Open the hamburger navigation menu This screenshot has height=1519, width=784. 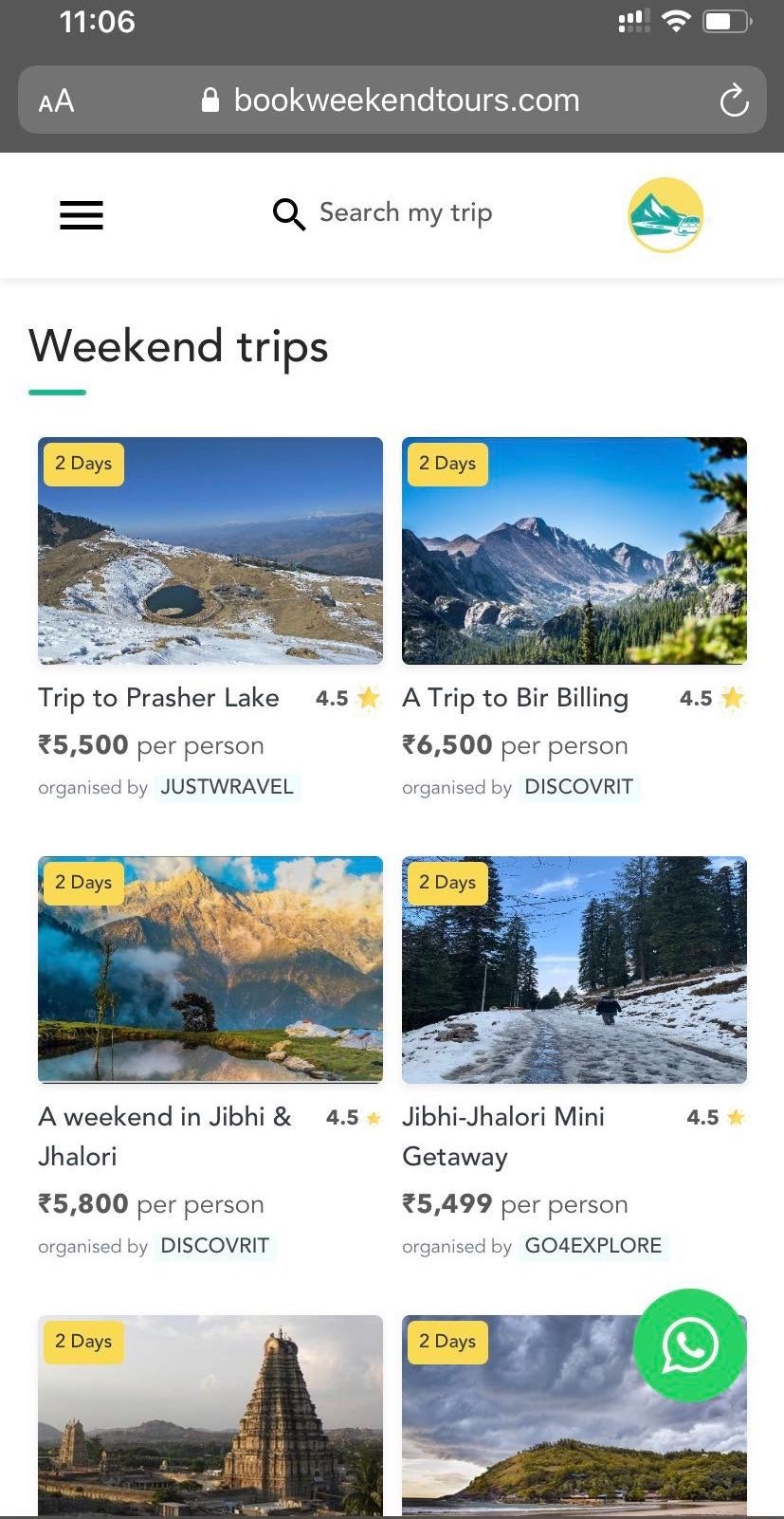pyautogui.click(x=81, y=215)
